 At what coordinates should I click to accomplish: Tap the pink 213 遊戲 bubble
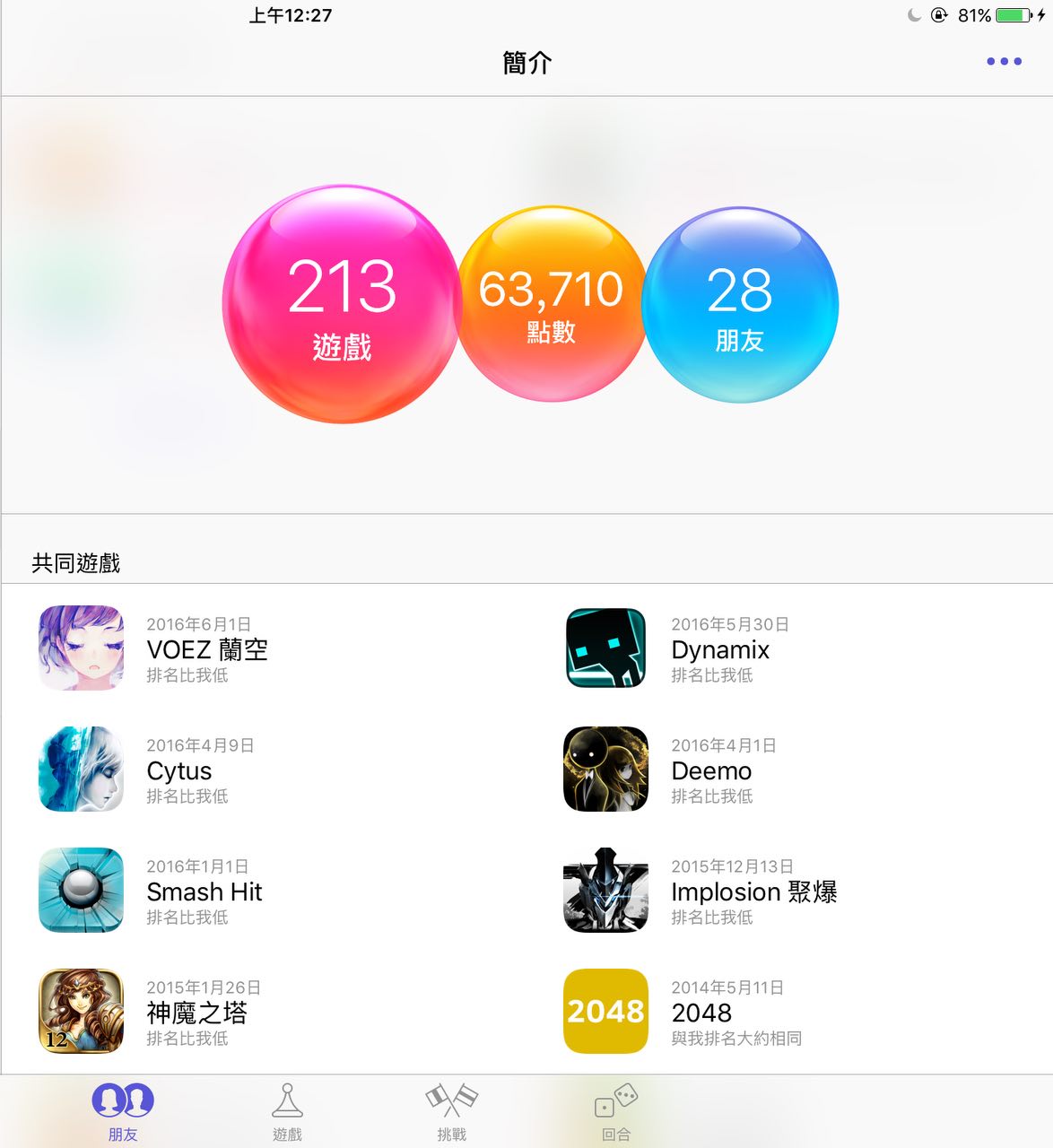(342, 305)
